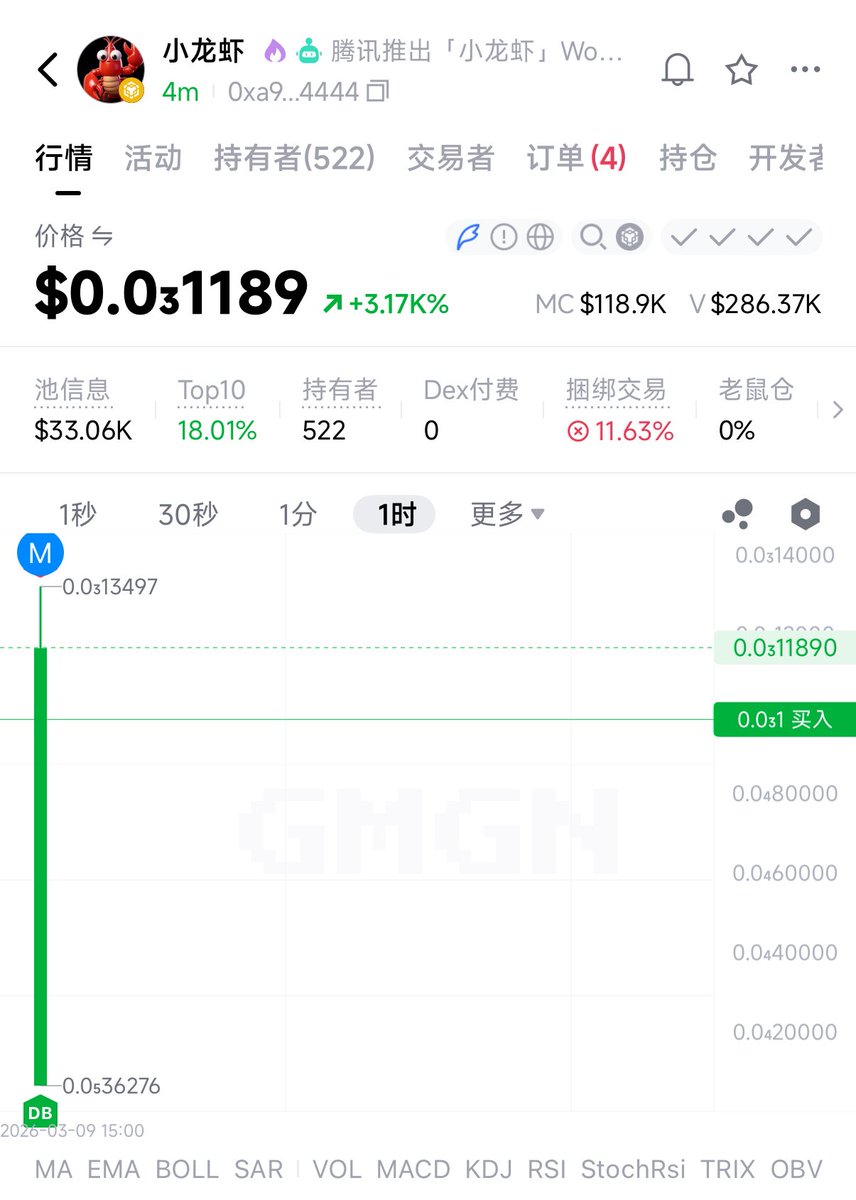Open the three-dot overflow menu
This screenshot has width=856, height=1200.
pyautogui.click(x=805, y=70)
